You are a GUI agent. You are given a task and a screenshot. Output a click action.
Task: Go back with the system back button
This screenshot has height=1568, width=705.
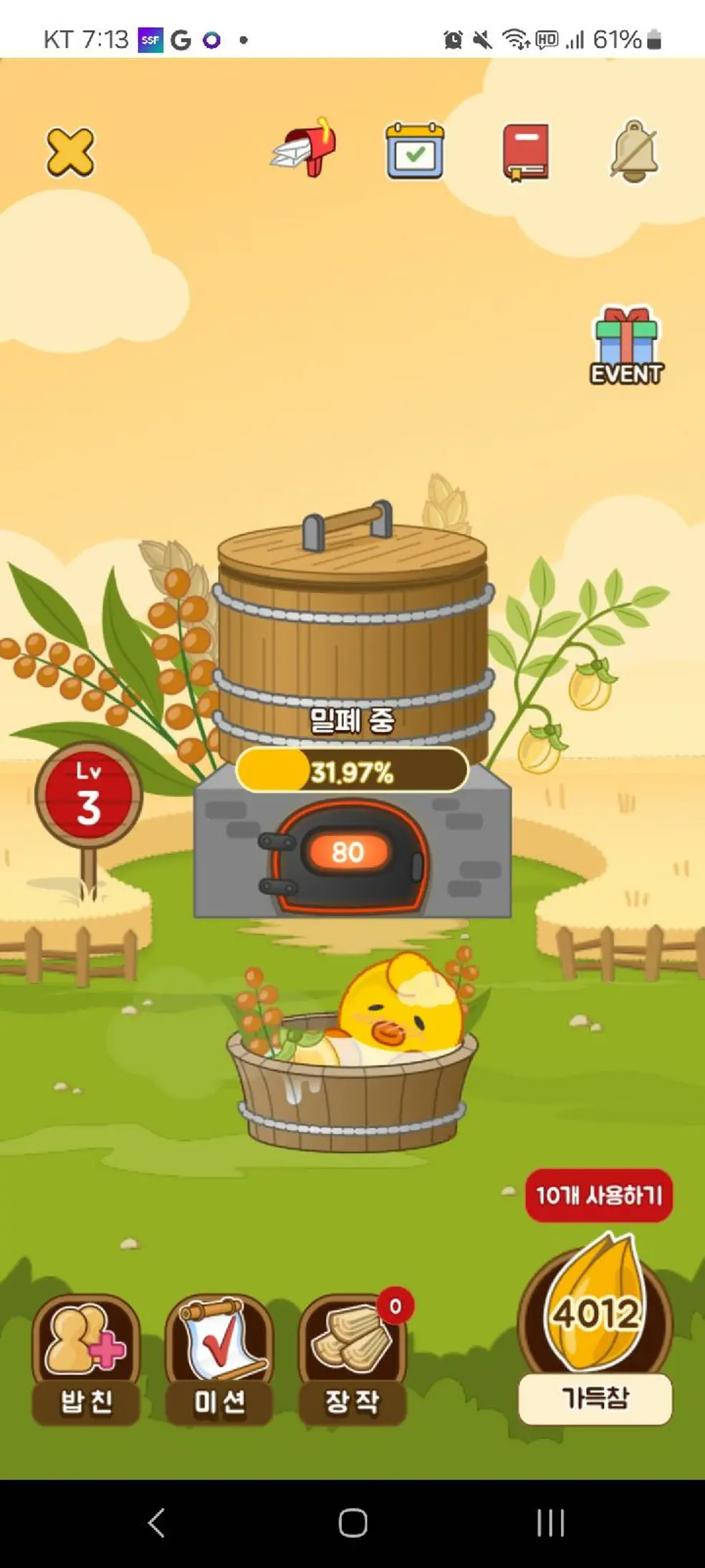(156, 1523)
